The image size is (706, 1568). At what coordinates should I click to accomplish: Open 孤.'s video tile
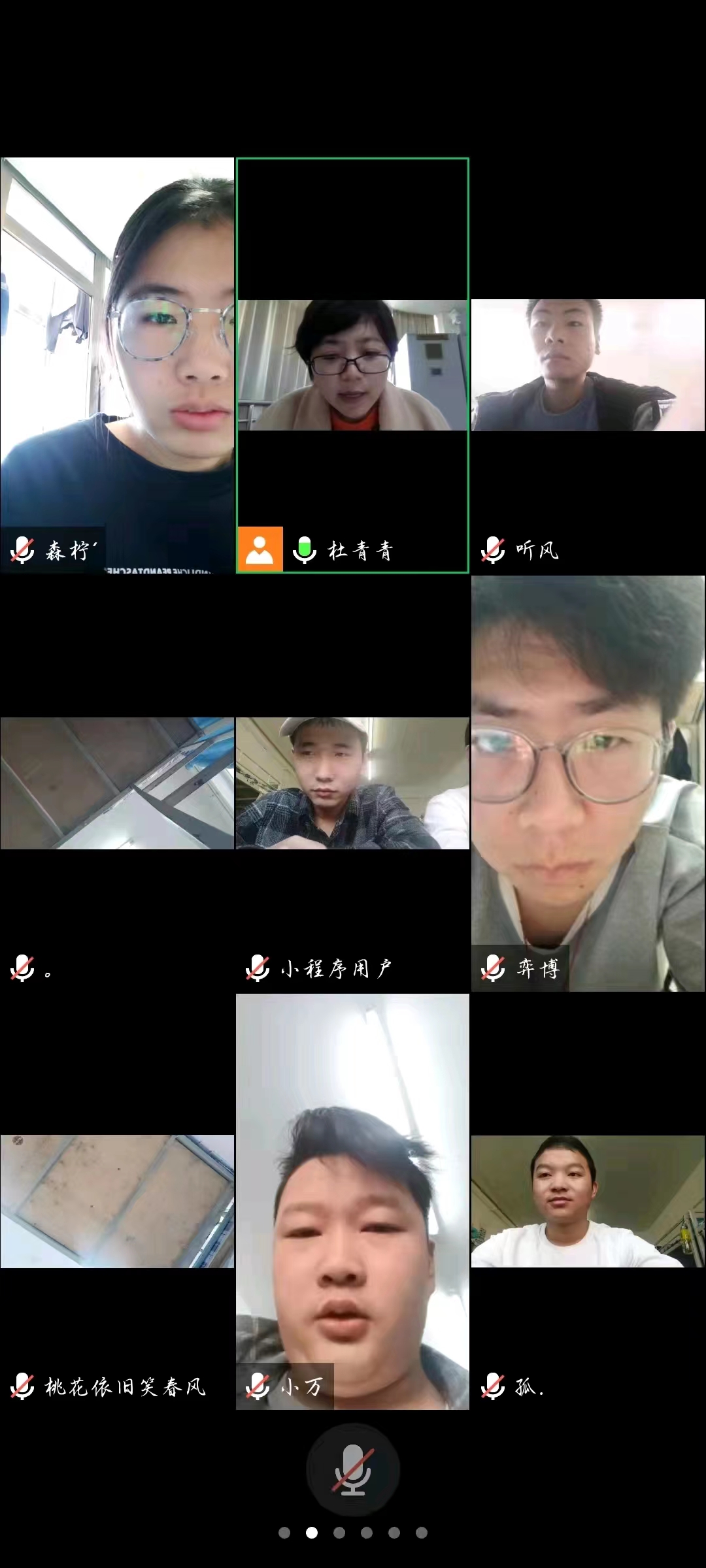tap(588, 1201)
